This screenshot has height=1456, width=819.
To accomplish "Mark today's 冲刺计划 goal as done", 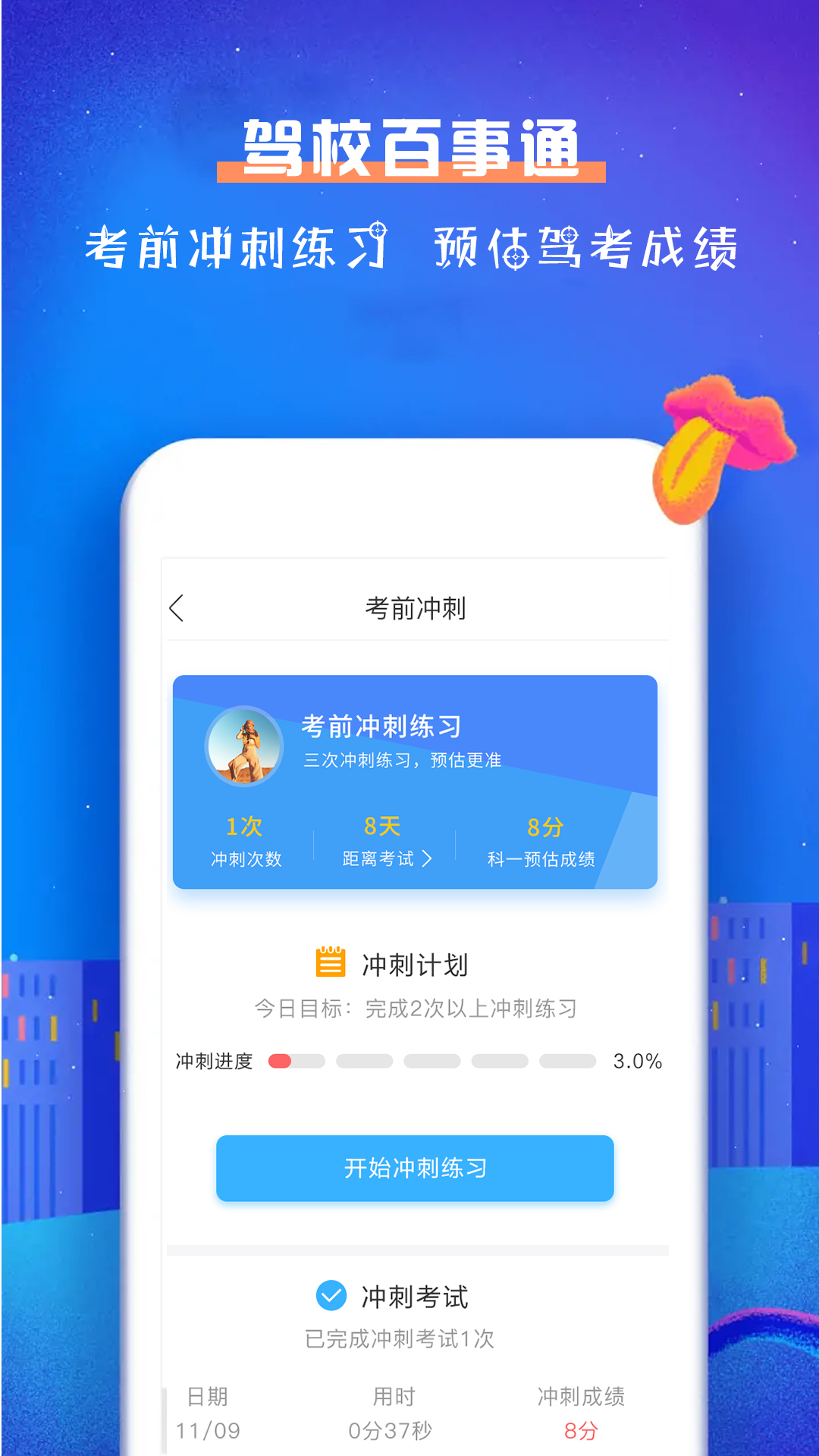I will [416, 1009].
